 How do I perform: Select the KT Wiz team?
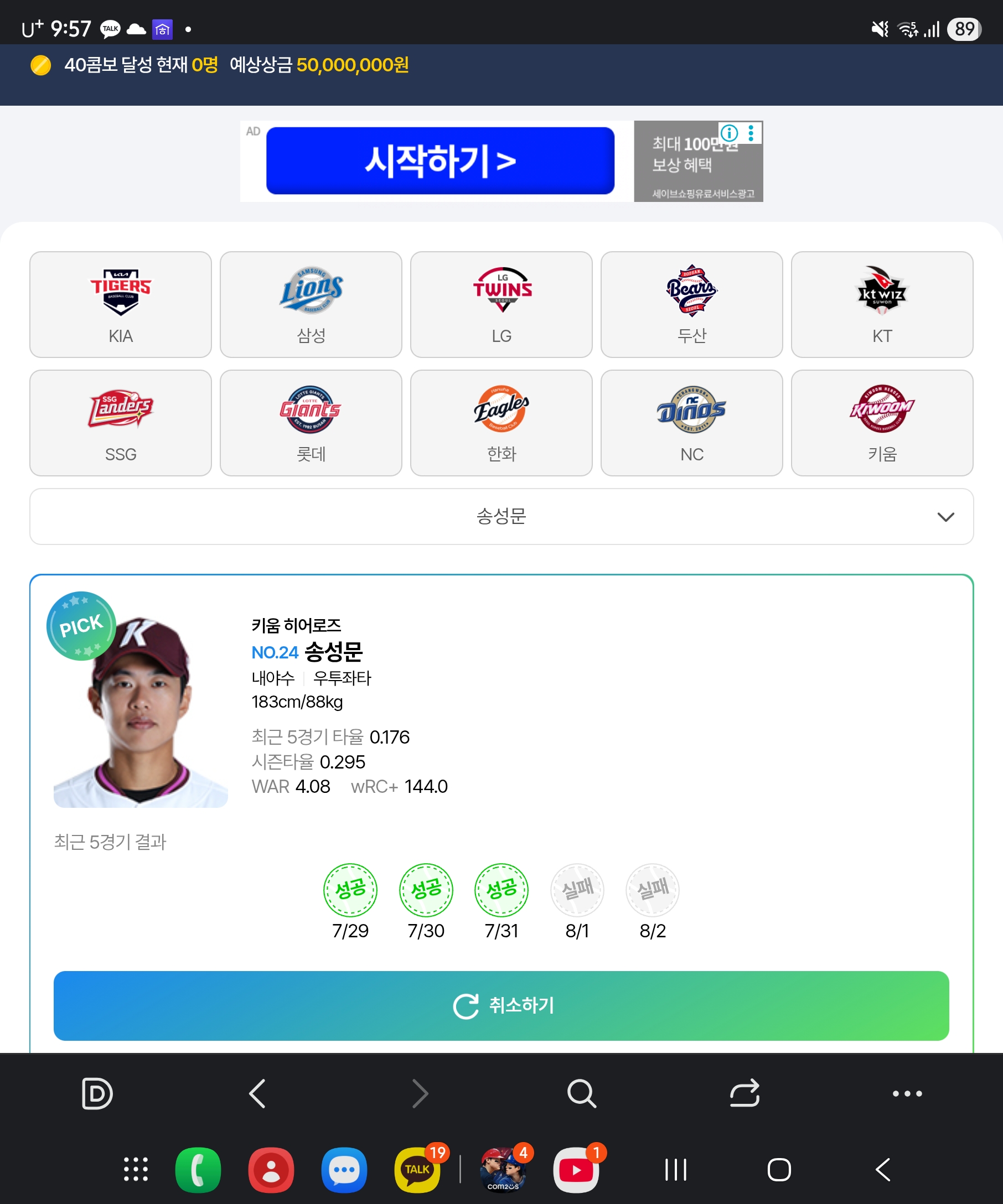coord(882,304)
